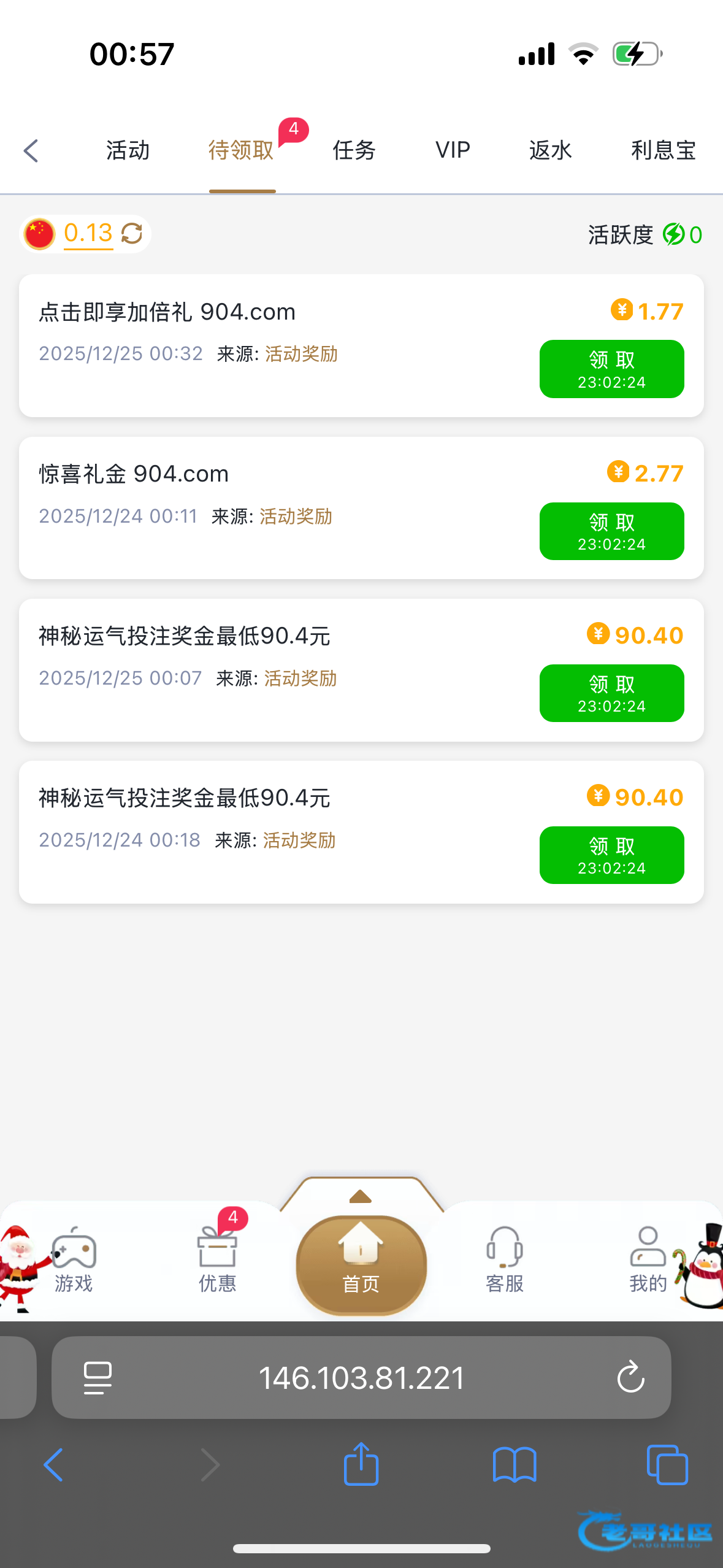The height and width of the screenshot is (1568, 723).
Task: Go back with the top-left arrow
Action: pos(31,151)
